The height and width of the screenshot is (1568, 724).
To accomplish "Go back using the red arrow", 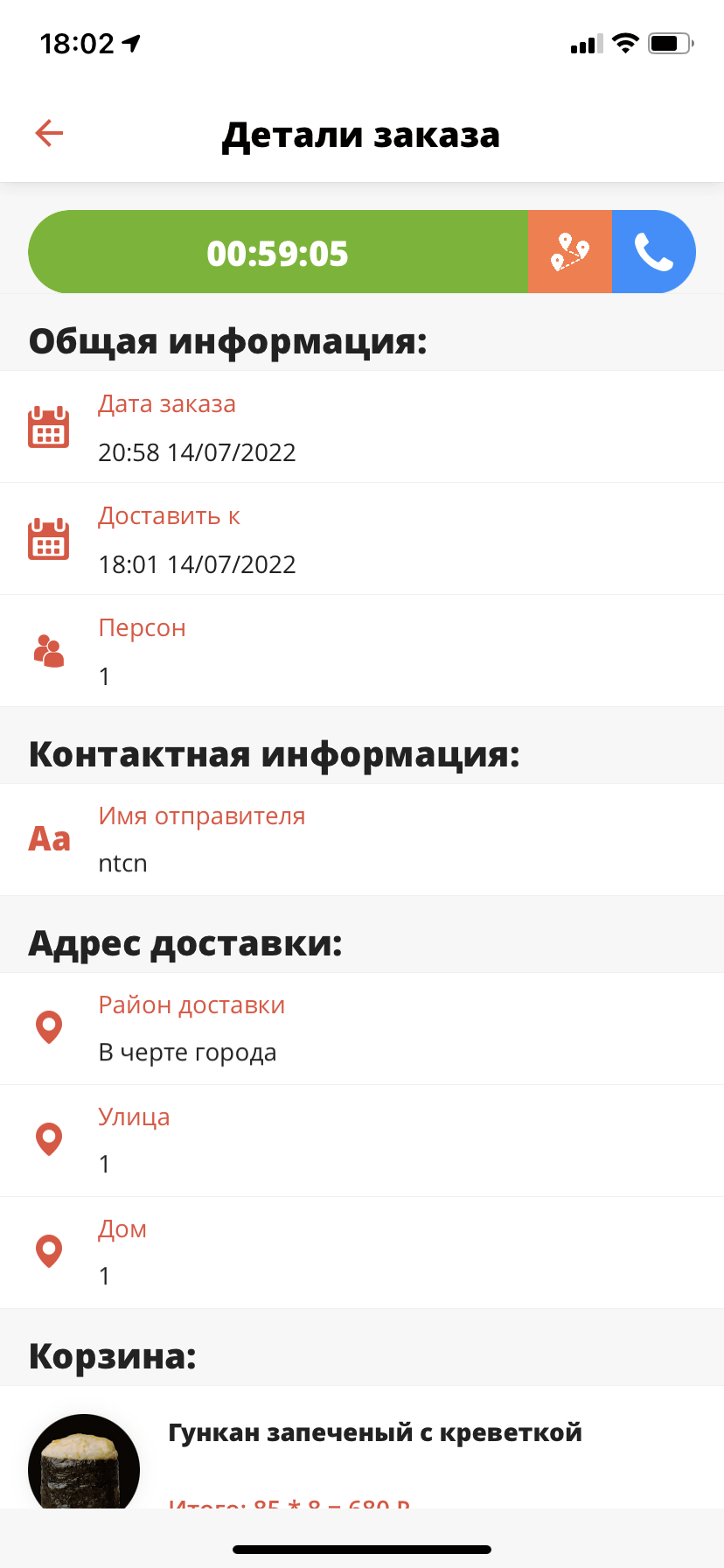I will 49,133.
